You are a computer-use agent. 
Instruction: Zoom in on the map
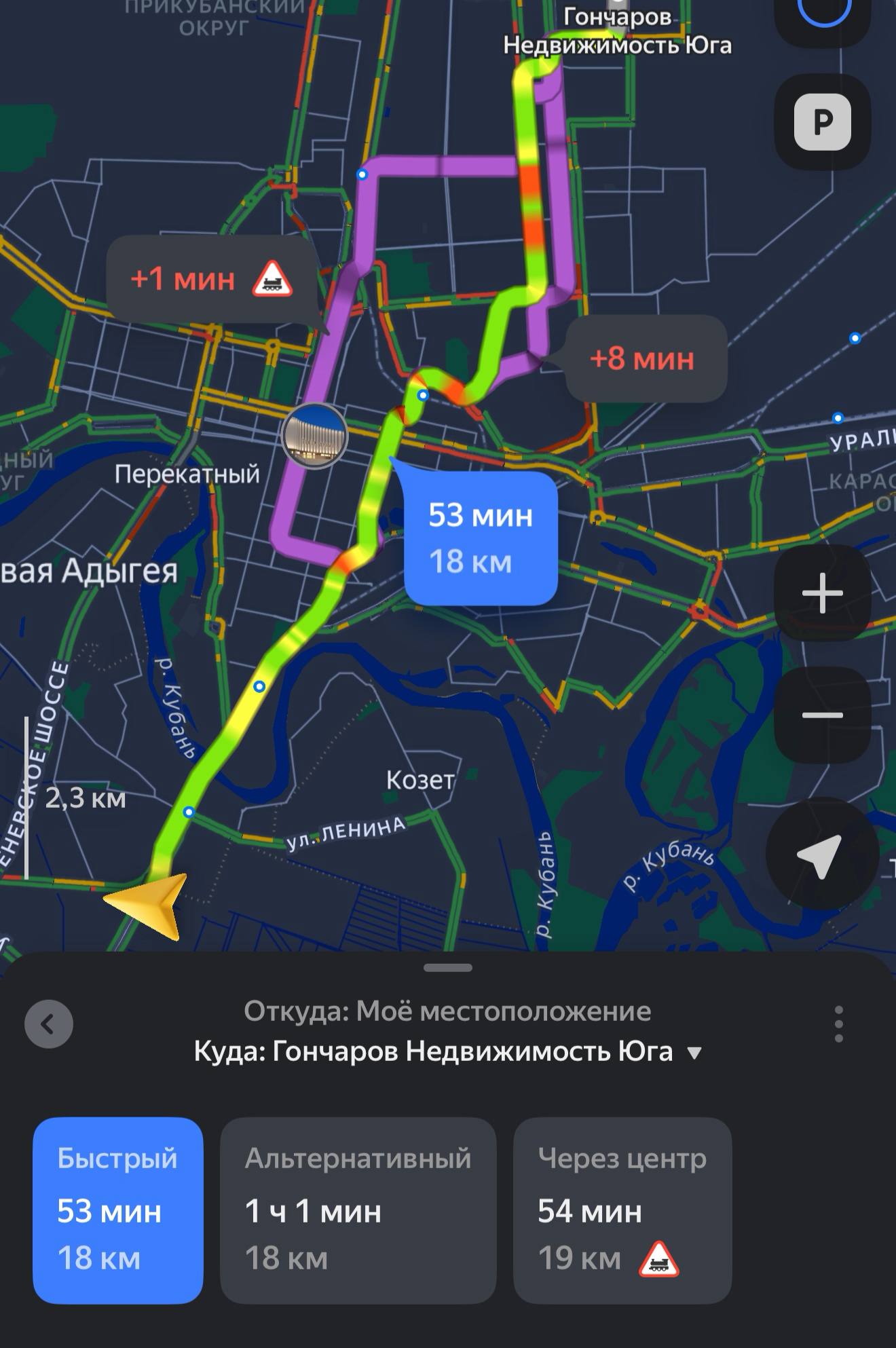(x=822, y=593)
